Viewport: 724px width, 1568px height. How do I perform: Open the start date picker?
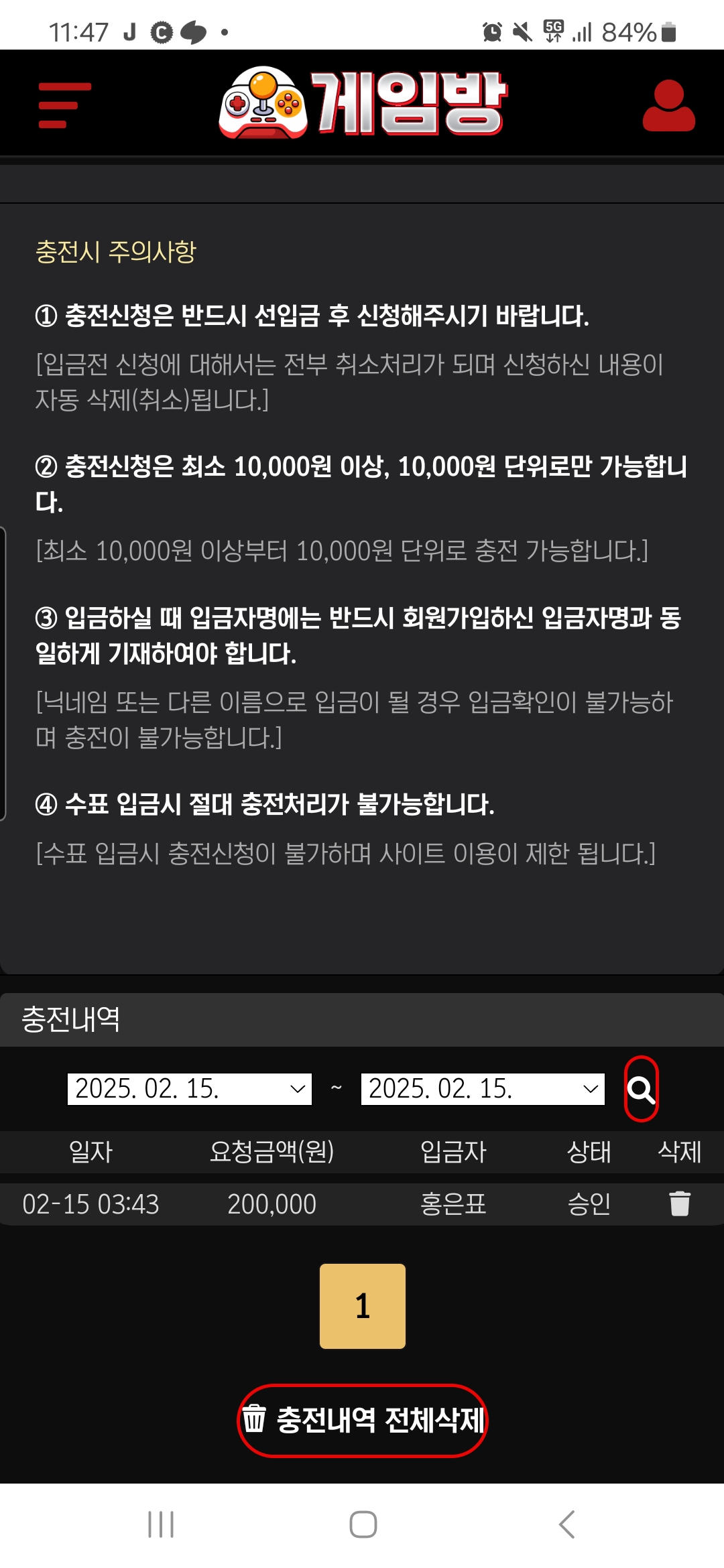(x=190, y=1089)
